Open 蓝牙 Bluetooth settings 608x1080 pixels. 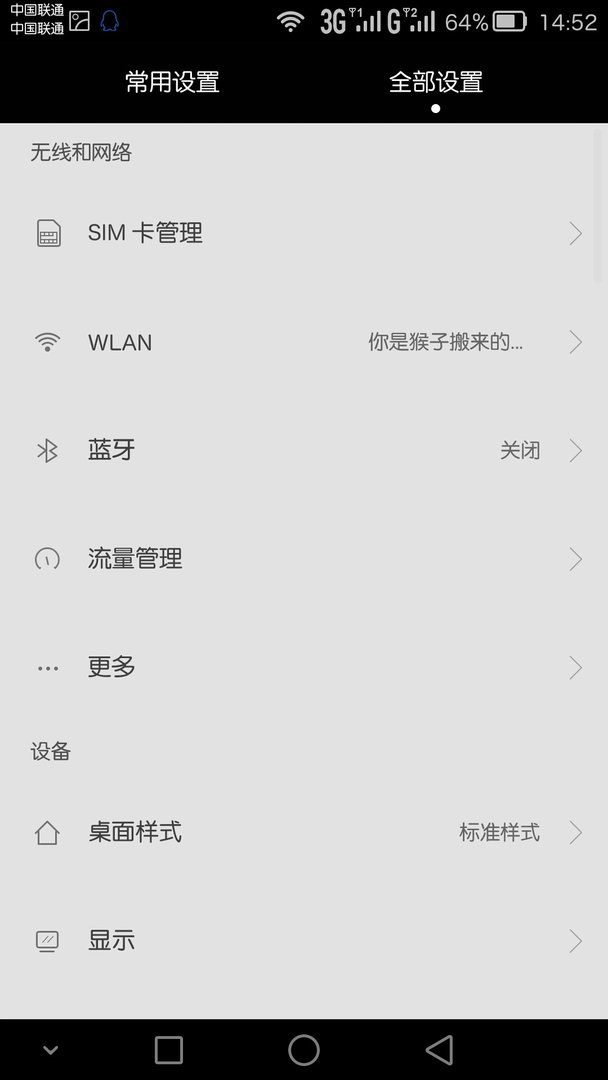[304, 450]
